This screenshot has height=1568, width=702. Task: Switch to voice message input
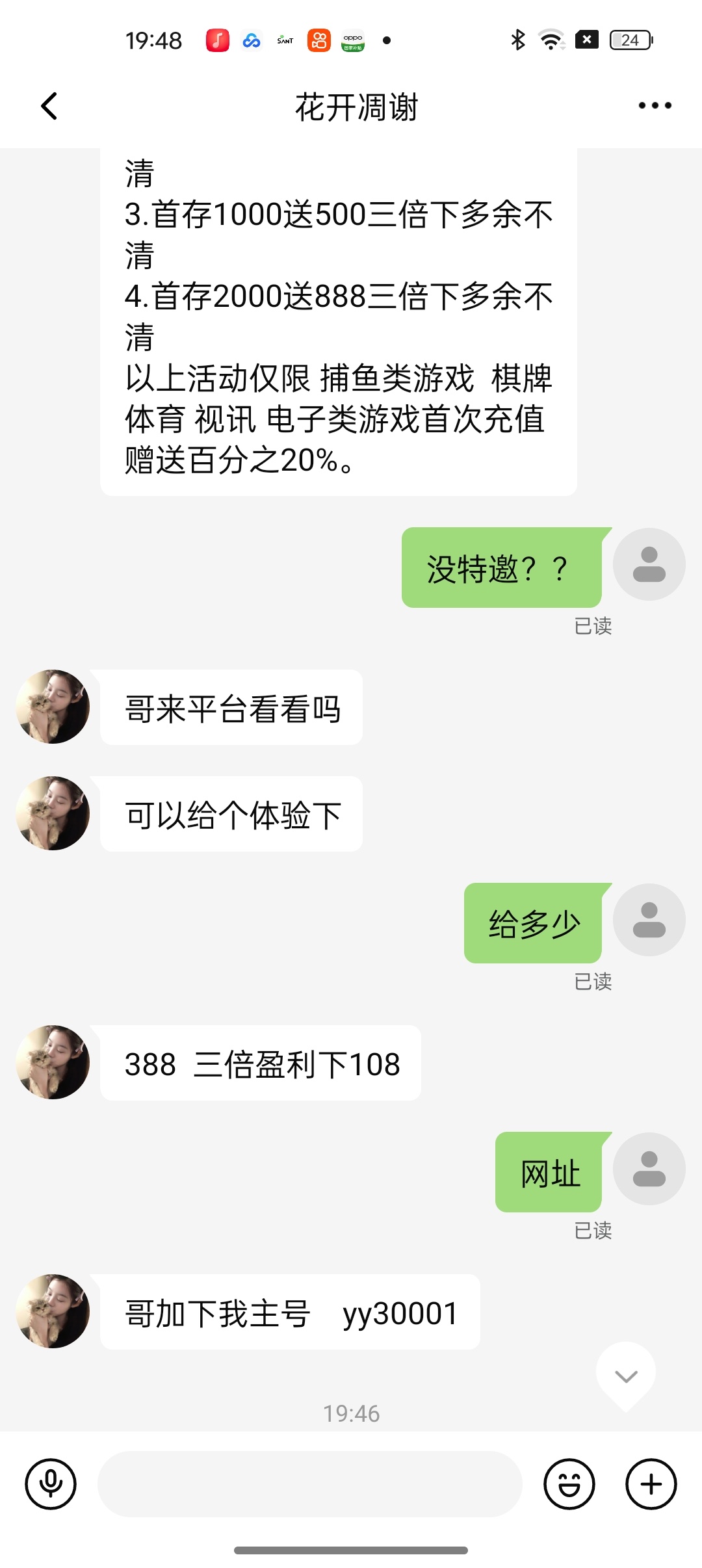coord(51,1484)
